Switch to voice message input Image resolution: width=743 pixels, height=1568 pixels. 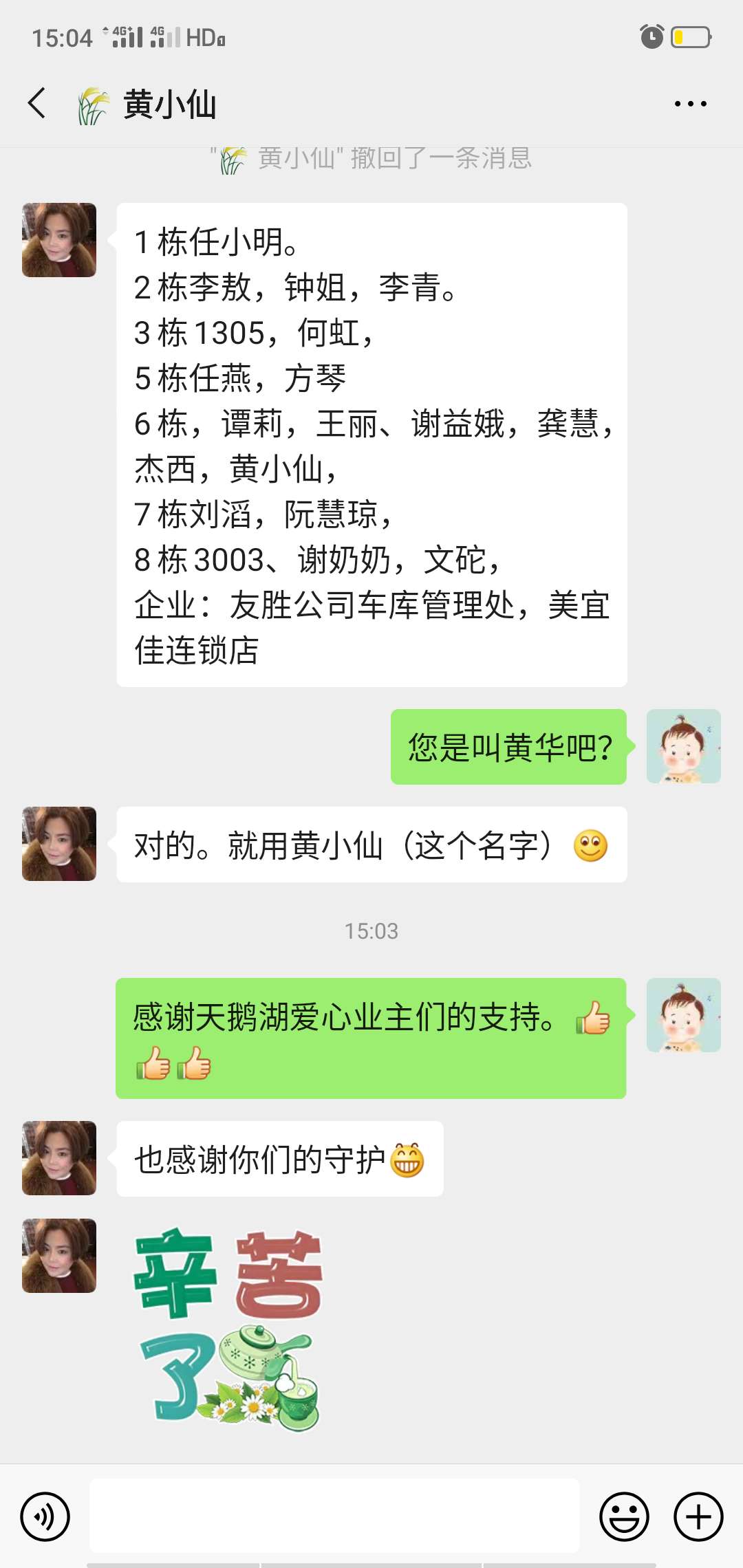(x=45, y=1516)
